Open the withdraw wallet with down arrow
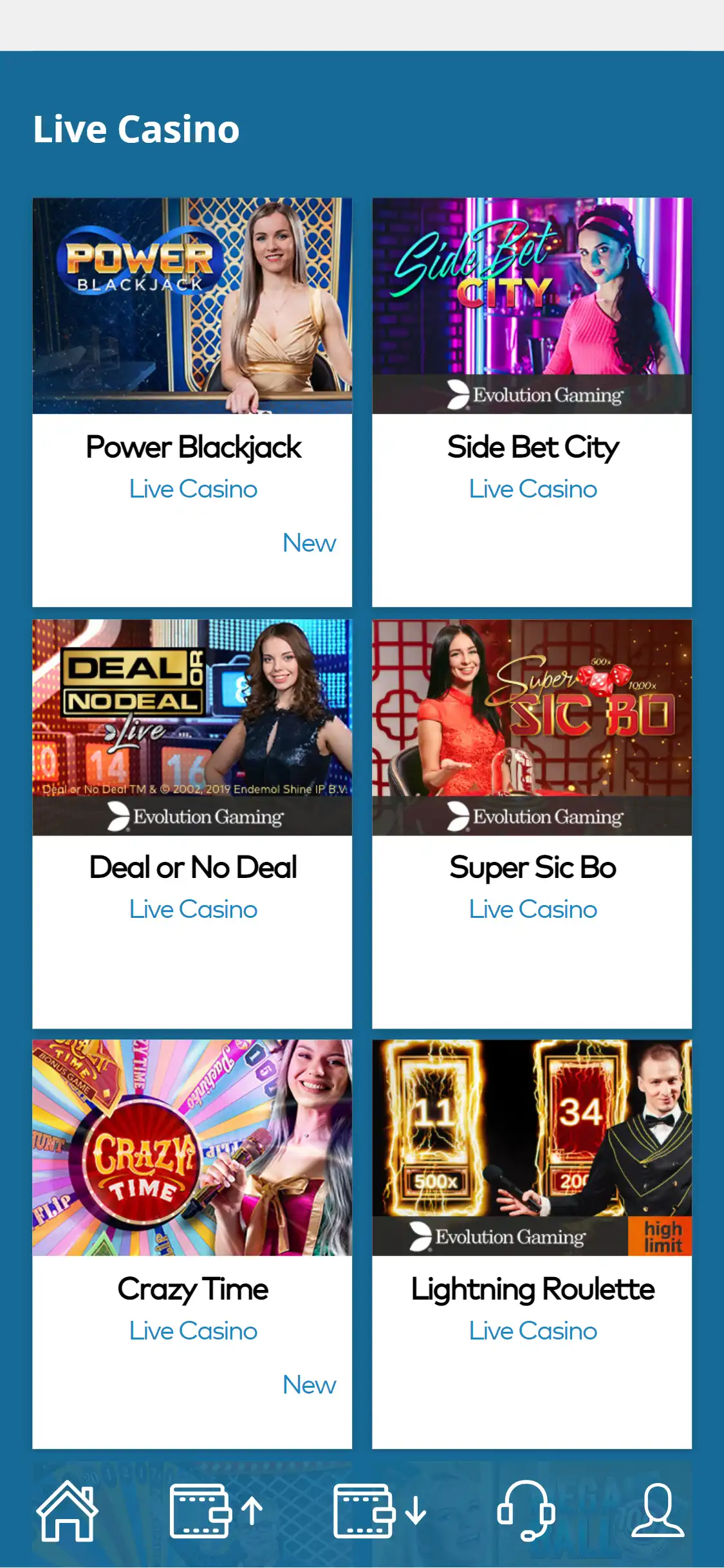The image size is (724, 1568). tap(380, 1511)
